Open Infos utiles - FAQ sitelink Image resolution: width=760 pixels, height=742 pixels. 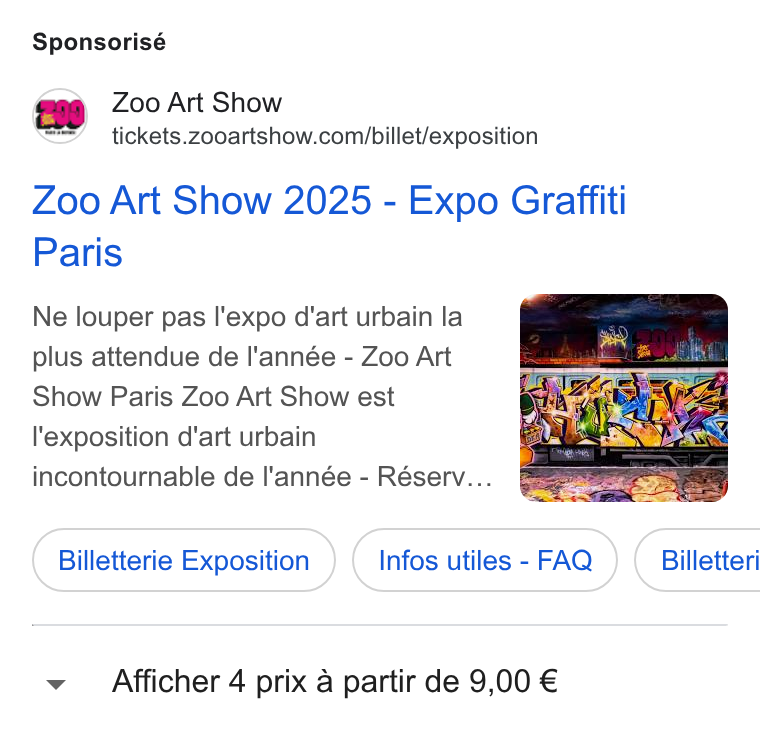coord(485,560)
